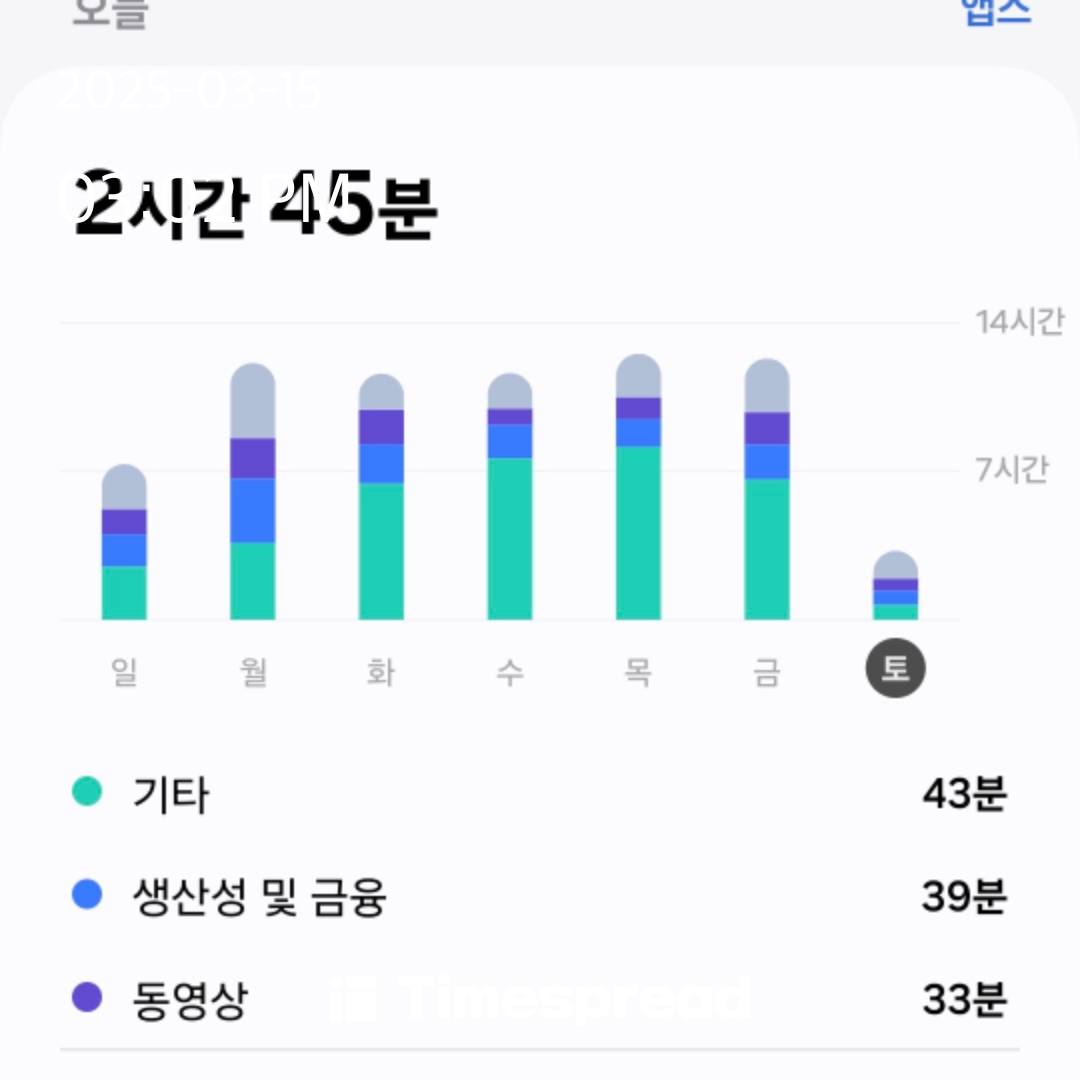Tap the highlighted 토 day marker
Viewport: 1080px width, 1080px height.
point(895,668)
